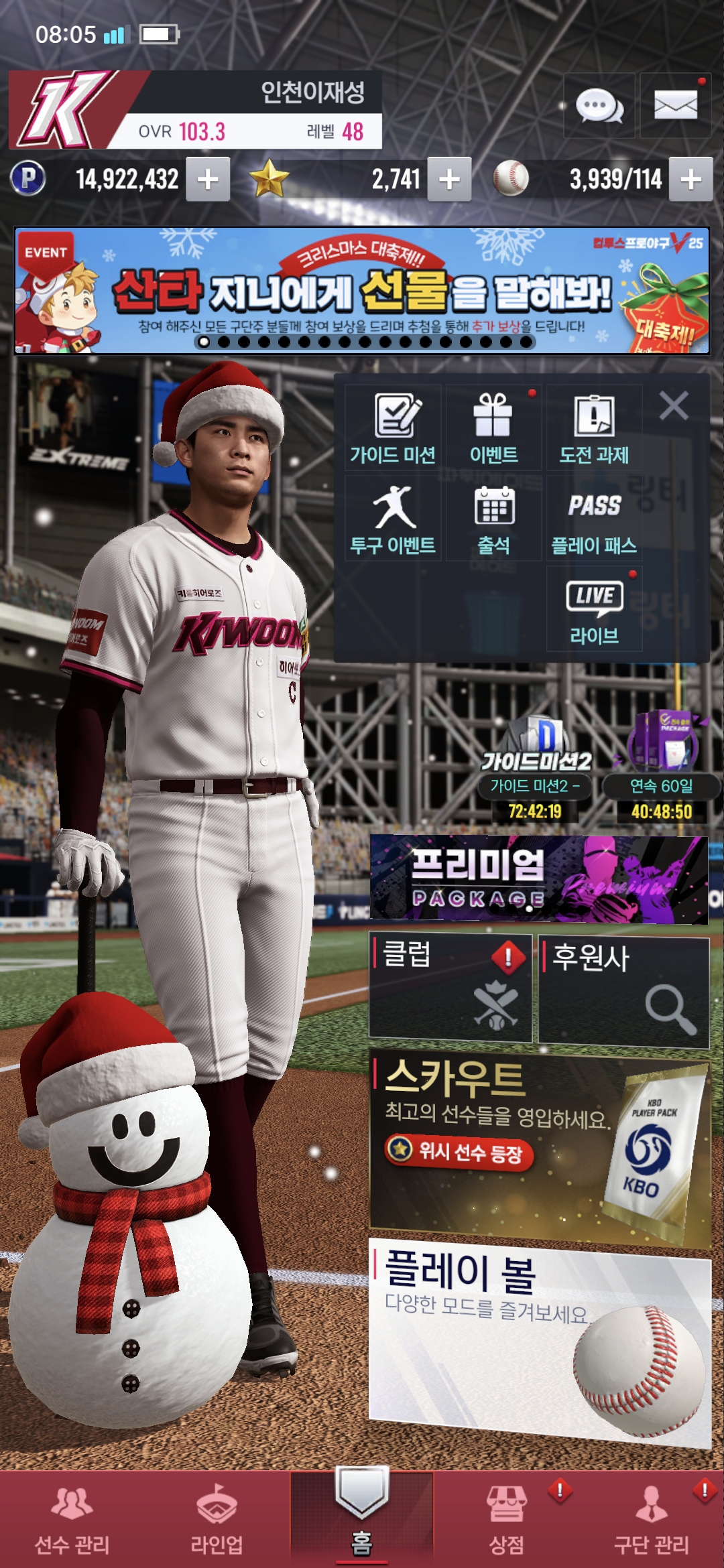The width and height of the screenshot is (724, 1568).
Task: Open 투구 이벤트
Action: click(393, 519)
